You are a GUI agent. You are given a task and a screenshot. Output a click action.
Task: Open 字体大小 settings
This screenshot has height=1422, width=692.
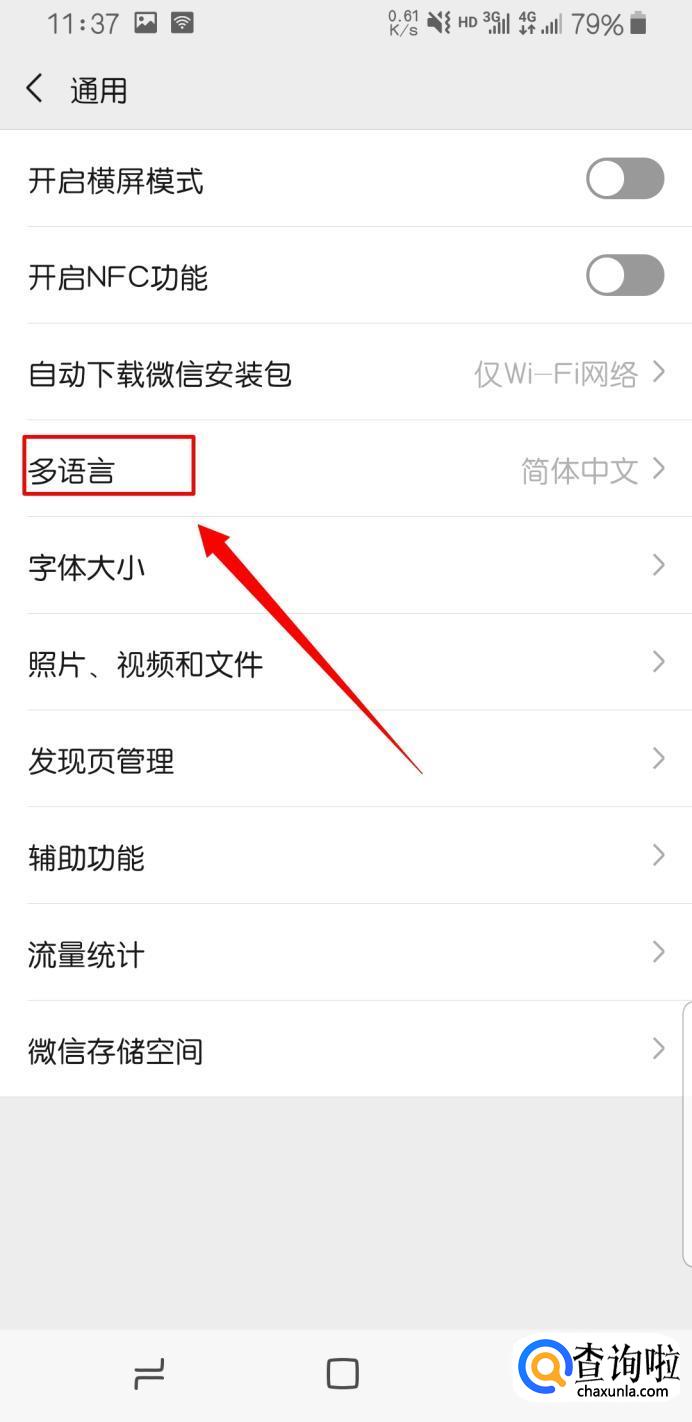pyautogui.click(x=346, y=567)
